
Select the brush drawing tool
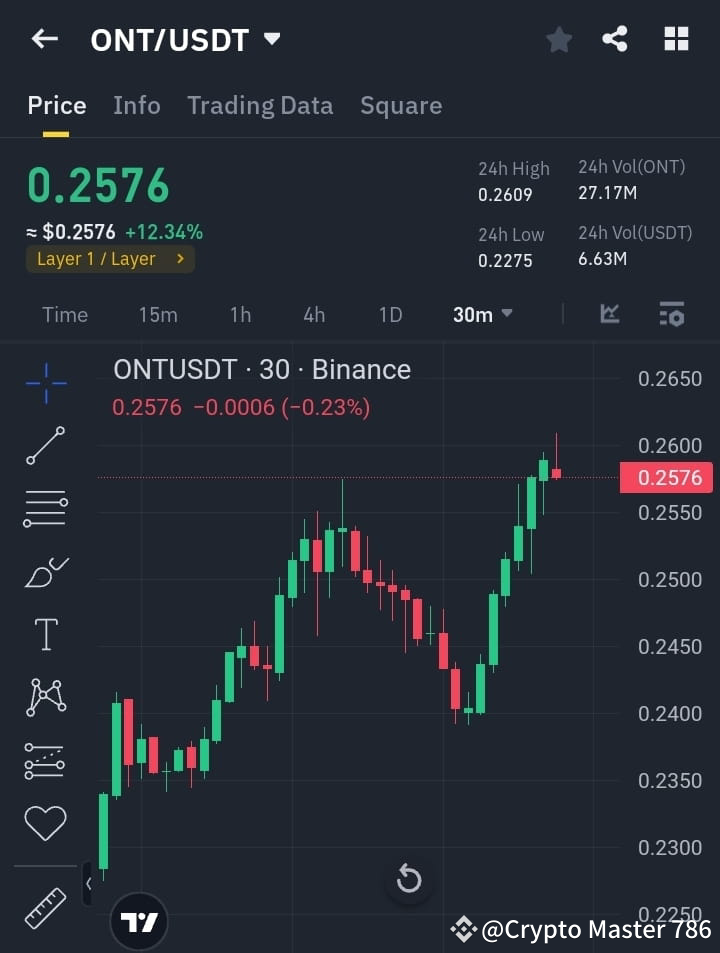pos(44,571)
